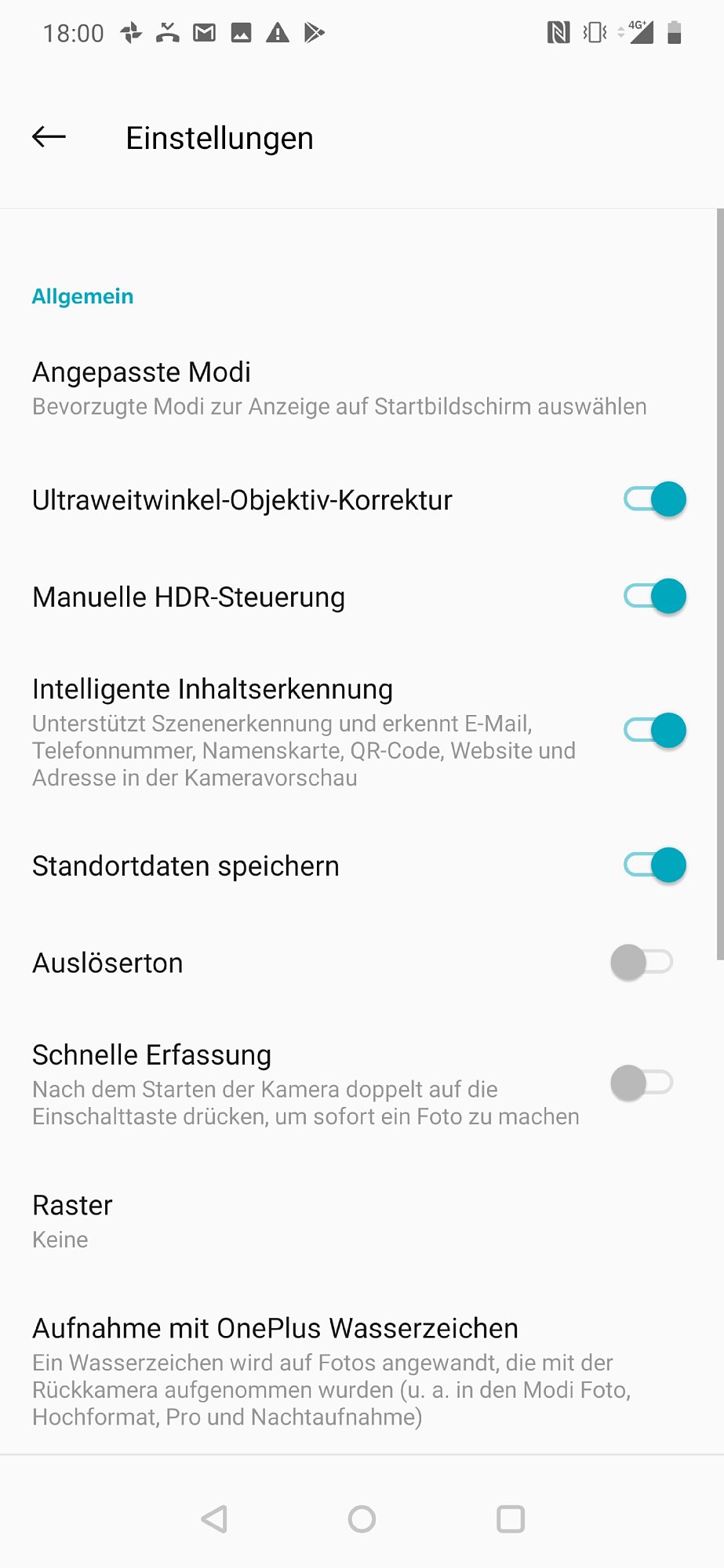This screenshot has height=1568, width=724.
Task: Toggle Intelligente Inhaltserkennung off
Action: 654,731
